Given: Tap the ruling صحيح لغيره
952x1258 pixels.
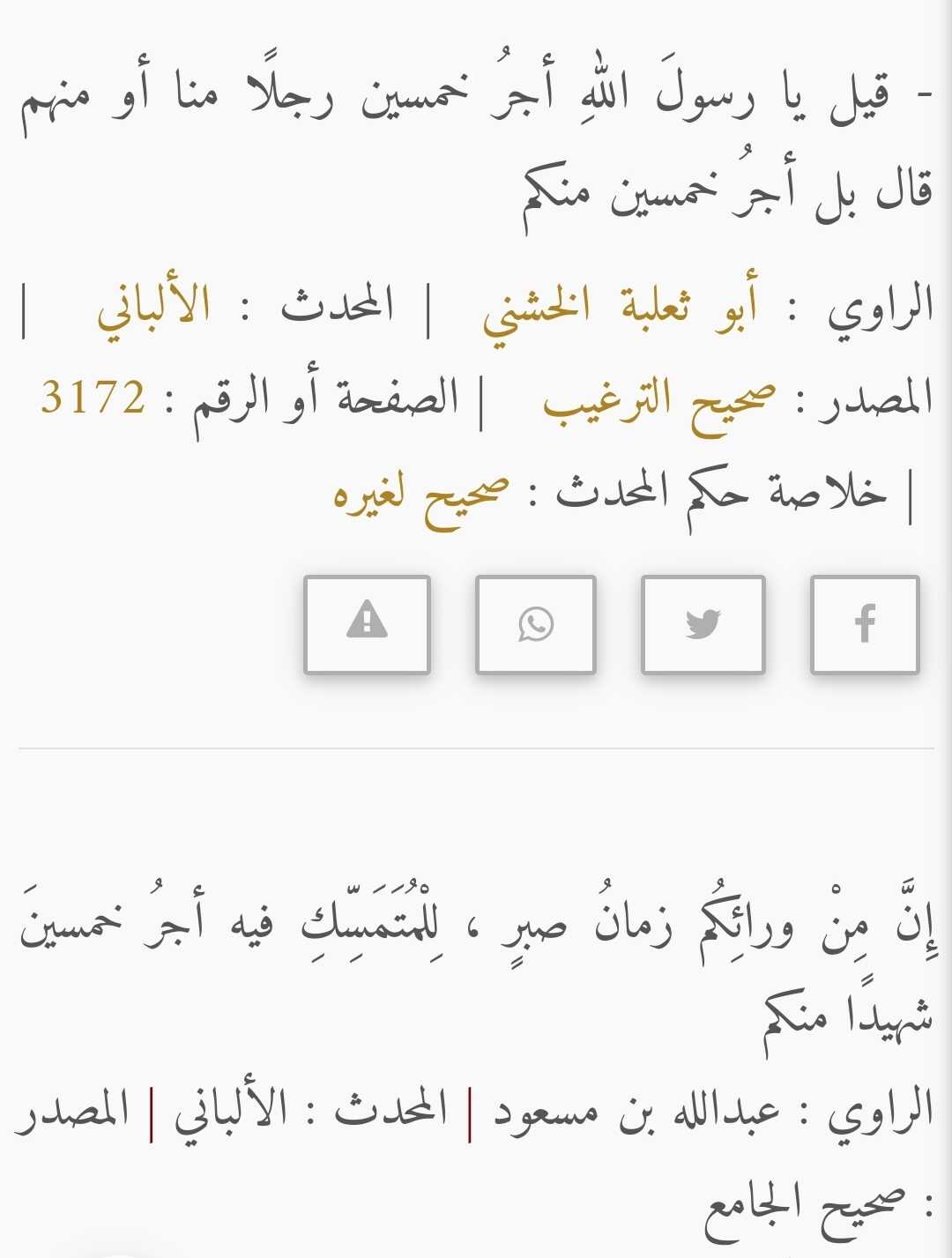Looking at the screenshot, I should point(420,495).
